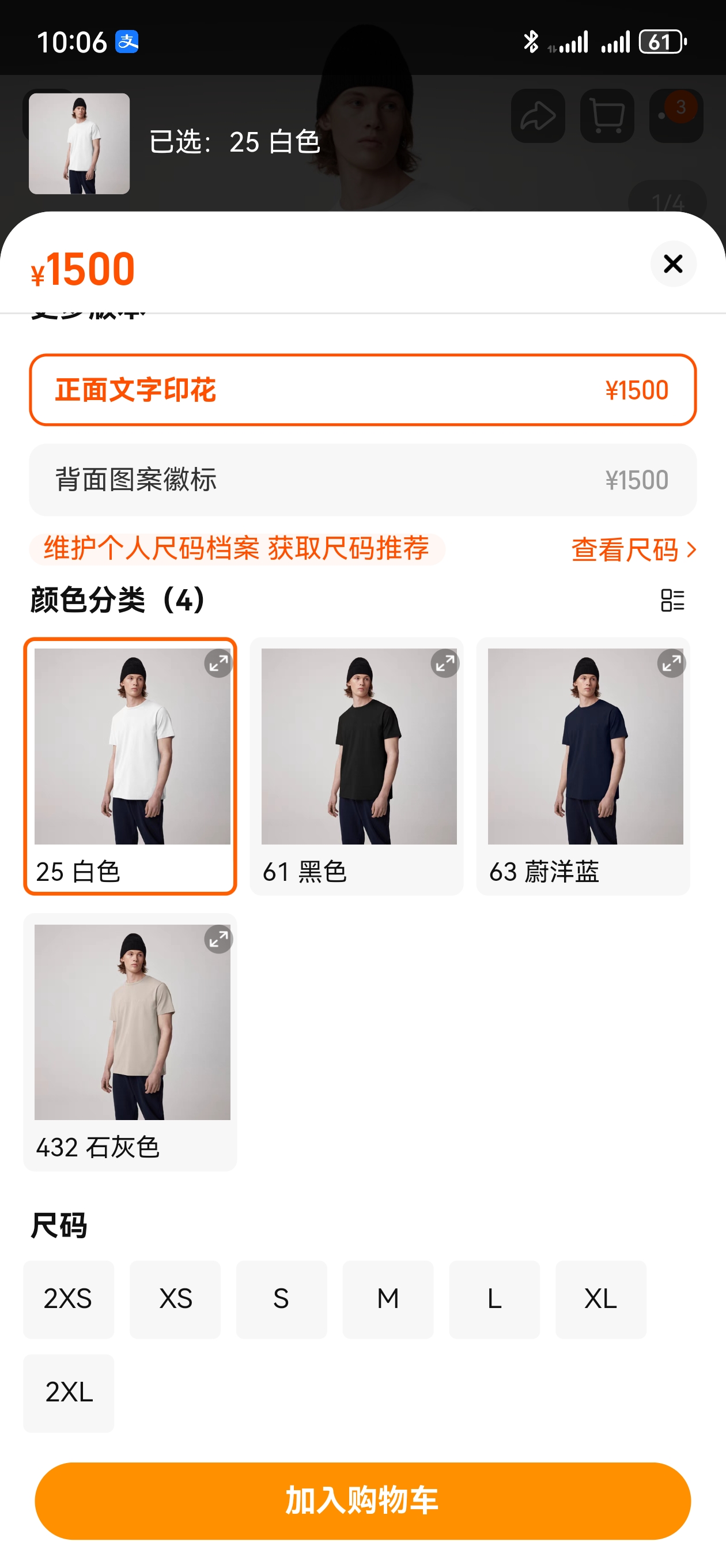
Task: Select the 正面文字印花 style option
Action: point(362,390)
